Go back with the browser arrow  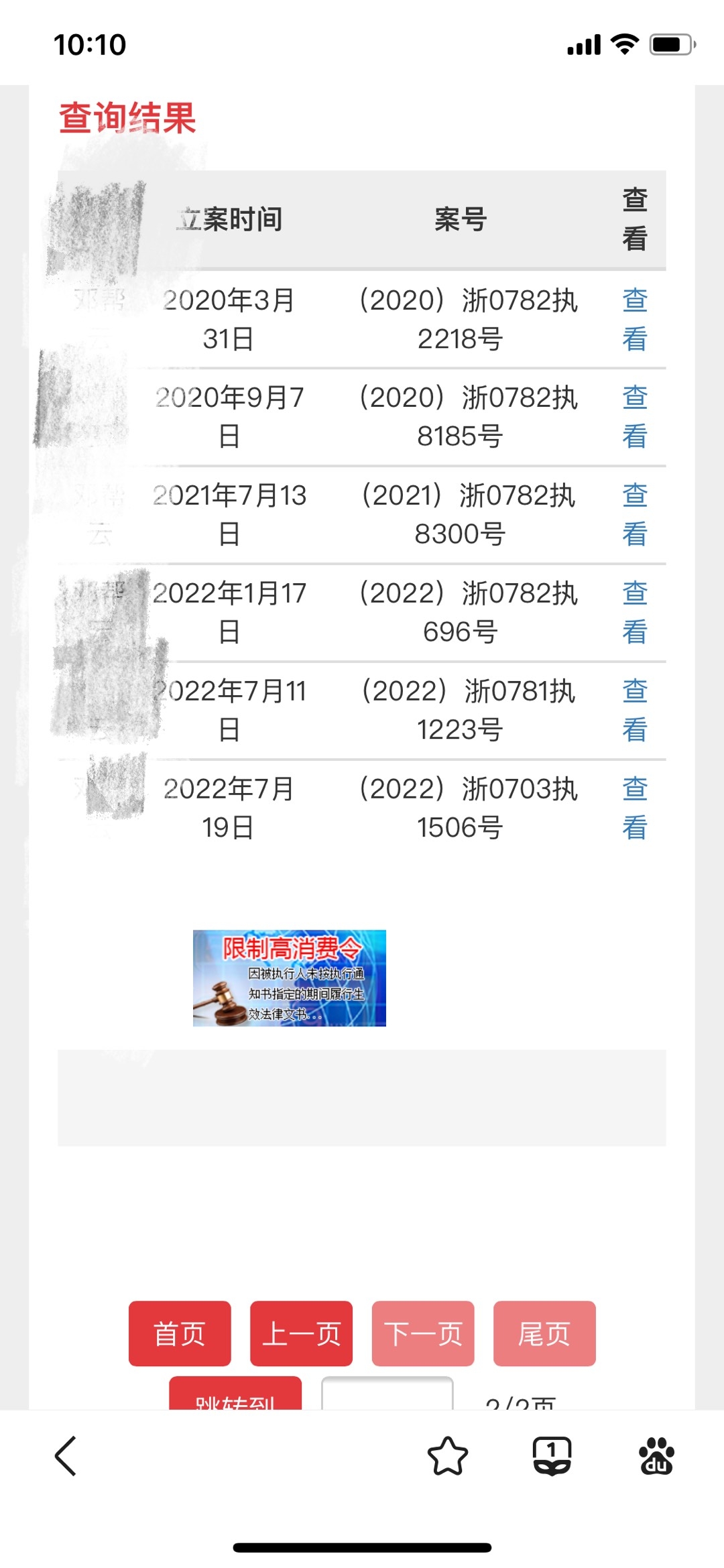(x=66, y=1456)
